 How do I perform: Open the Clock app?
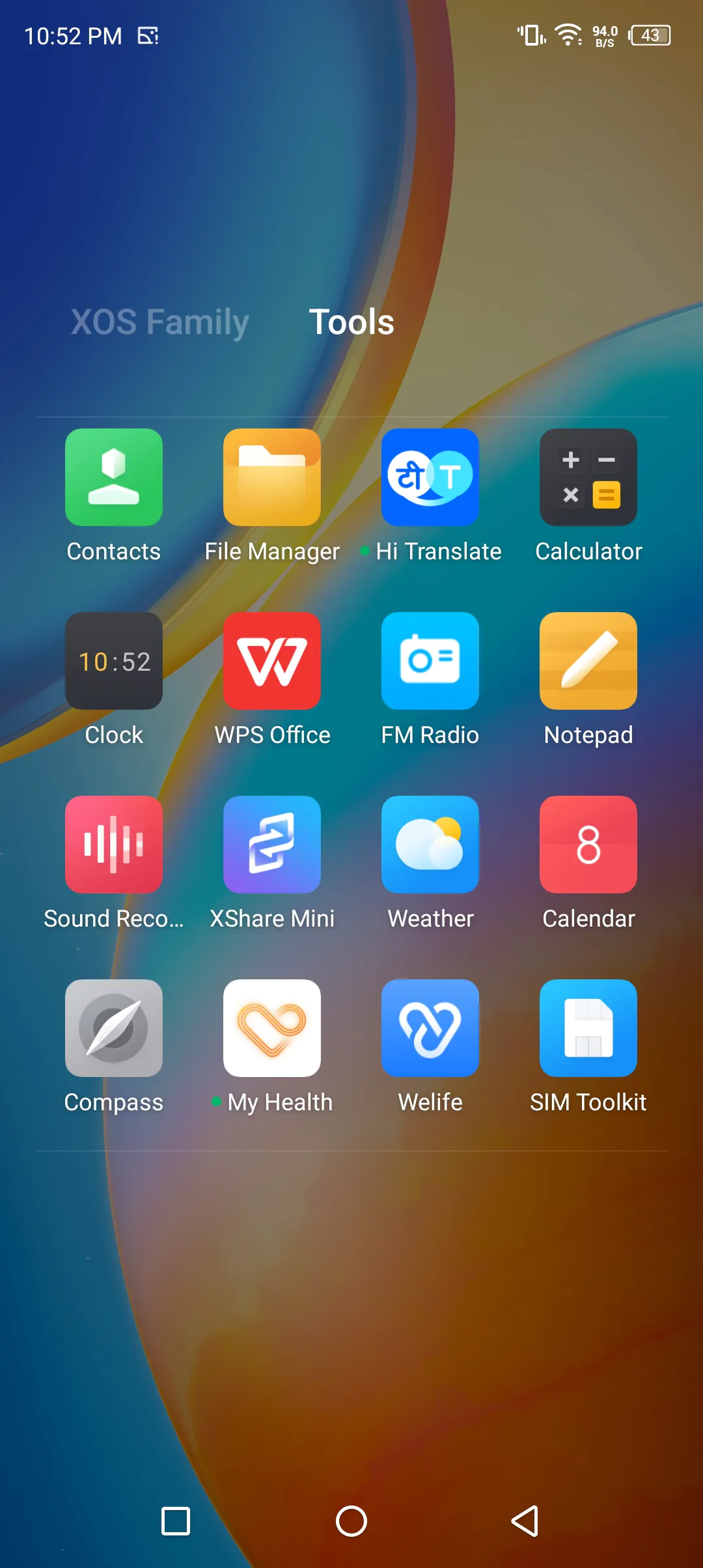point(114,661)
